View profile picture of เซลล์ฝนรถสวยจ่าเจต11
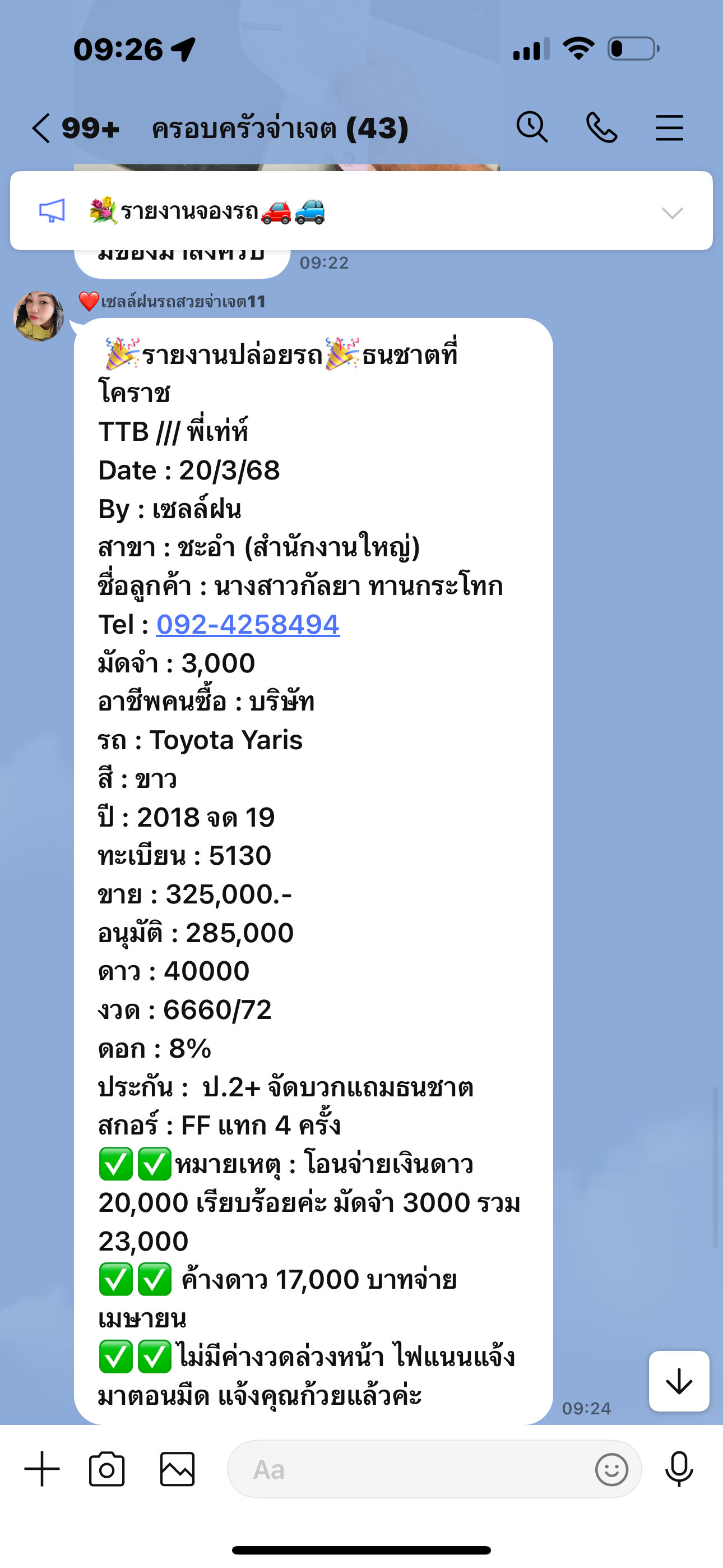This screenshot has height=1568, width=723. [x=39, y=316]
